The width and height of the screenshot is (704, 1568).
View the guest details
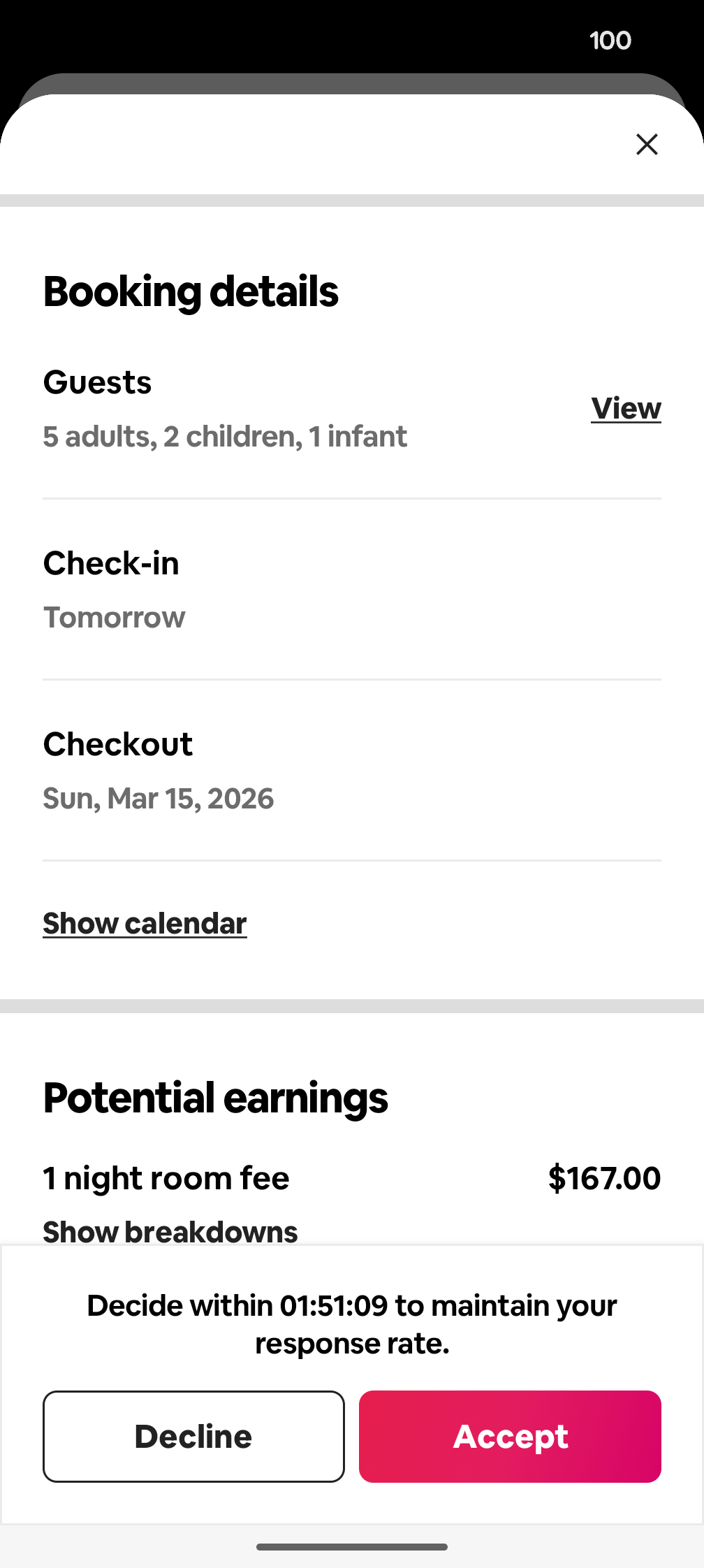click(x=626, y=409)
